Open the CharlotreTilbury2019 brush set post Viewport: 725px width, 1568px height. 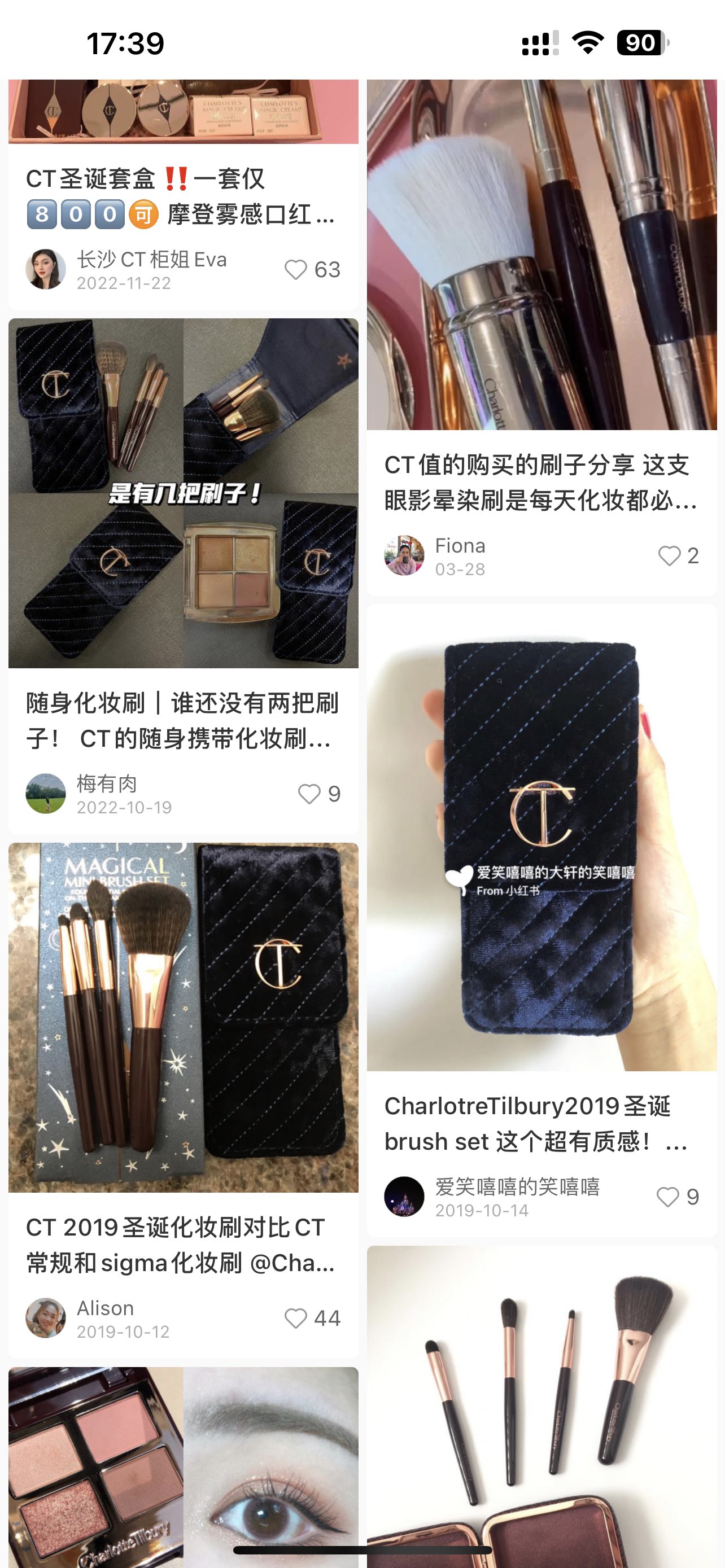tap(541, 852)
